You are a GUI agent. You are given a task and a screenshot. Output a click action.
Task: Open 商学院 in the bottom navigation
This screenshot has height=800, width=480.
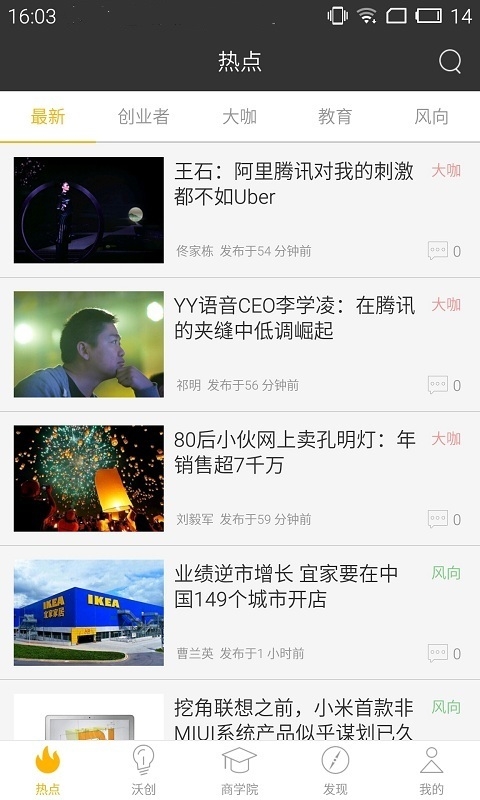tap(239, 770)
